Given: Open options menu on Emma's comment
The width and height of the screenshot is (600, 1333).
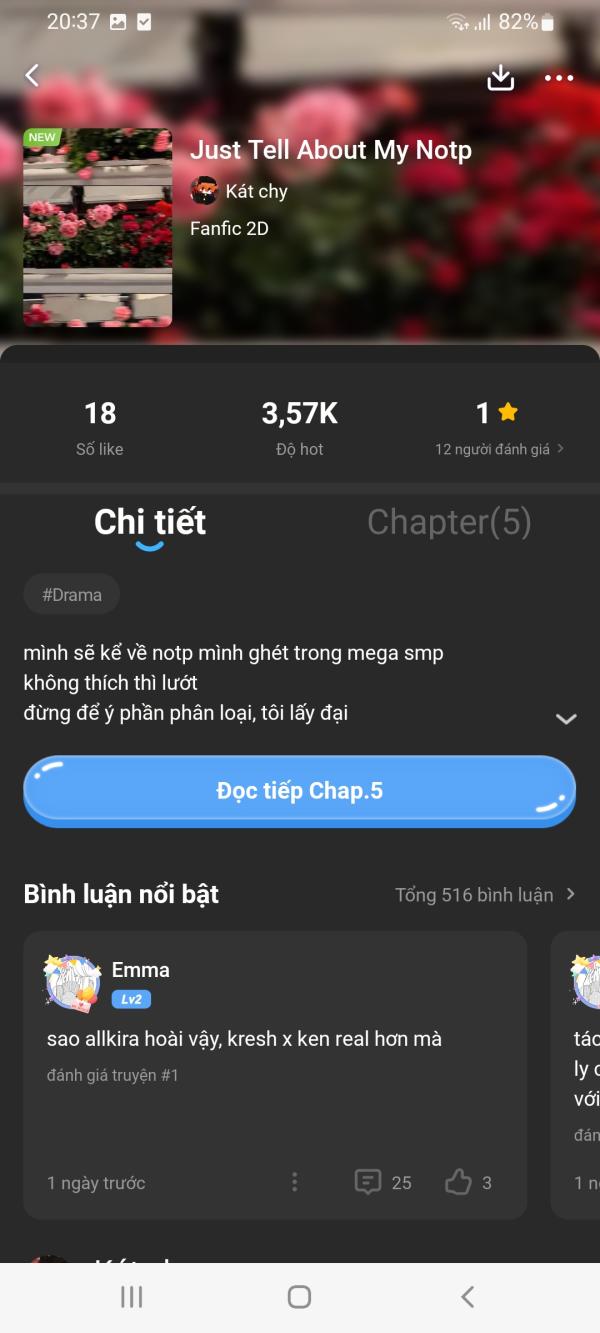Looking at the screenshot, I should tap(294, 1183).
